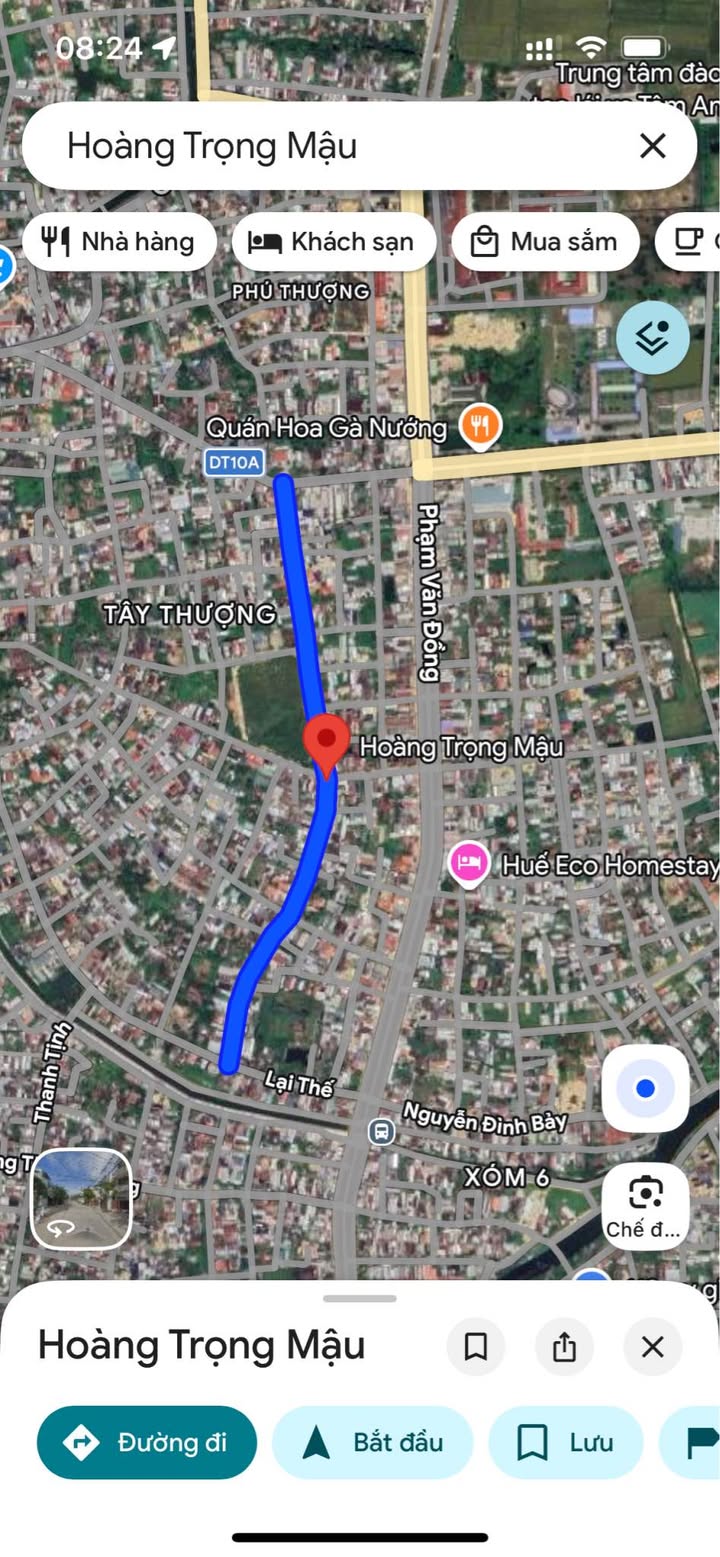Screen dimensions: 720x1557
Task: Tap the Quán Hoa Gà Nướng restaurant marker
Action: [481, 427]
